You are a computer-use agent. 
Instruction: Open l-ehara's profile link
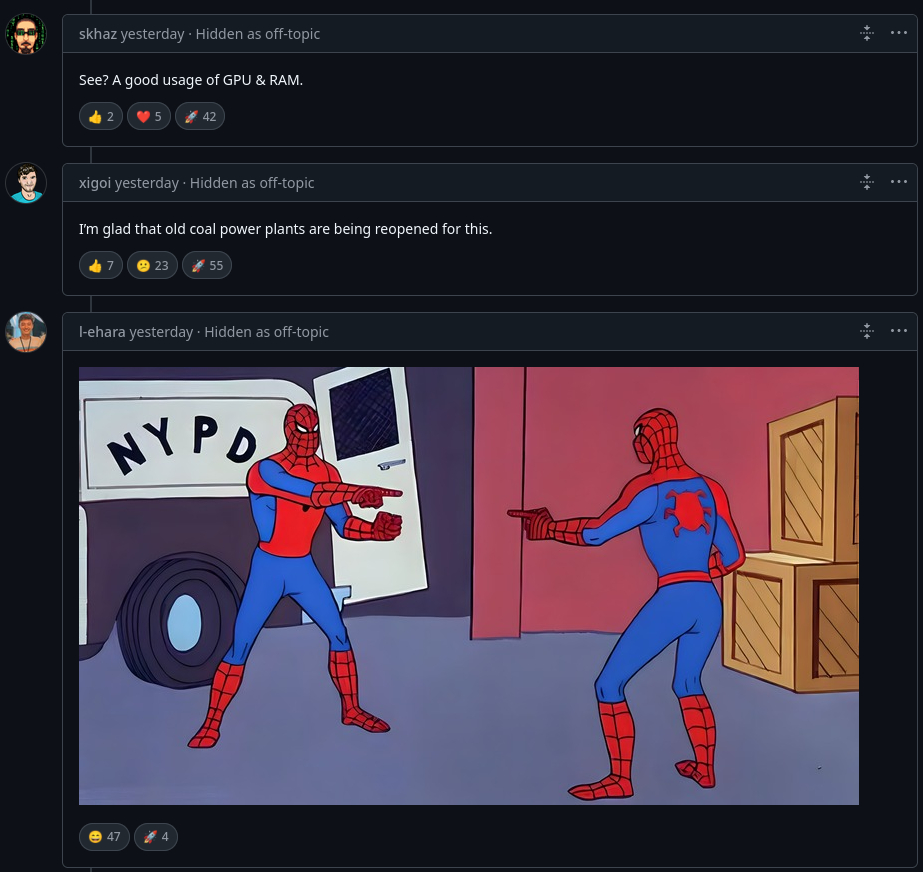(x=102, y=332)
